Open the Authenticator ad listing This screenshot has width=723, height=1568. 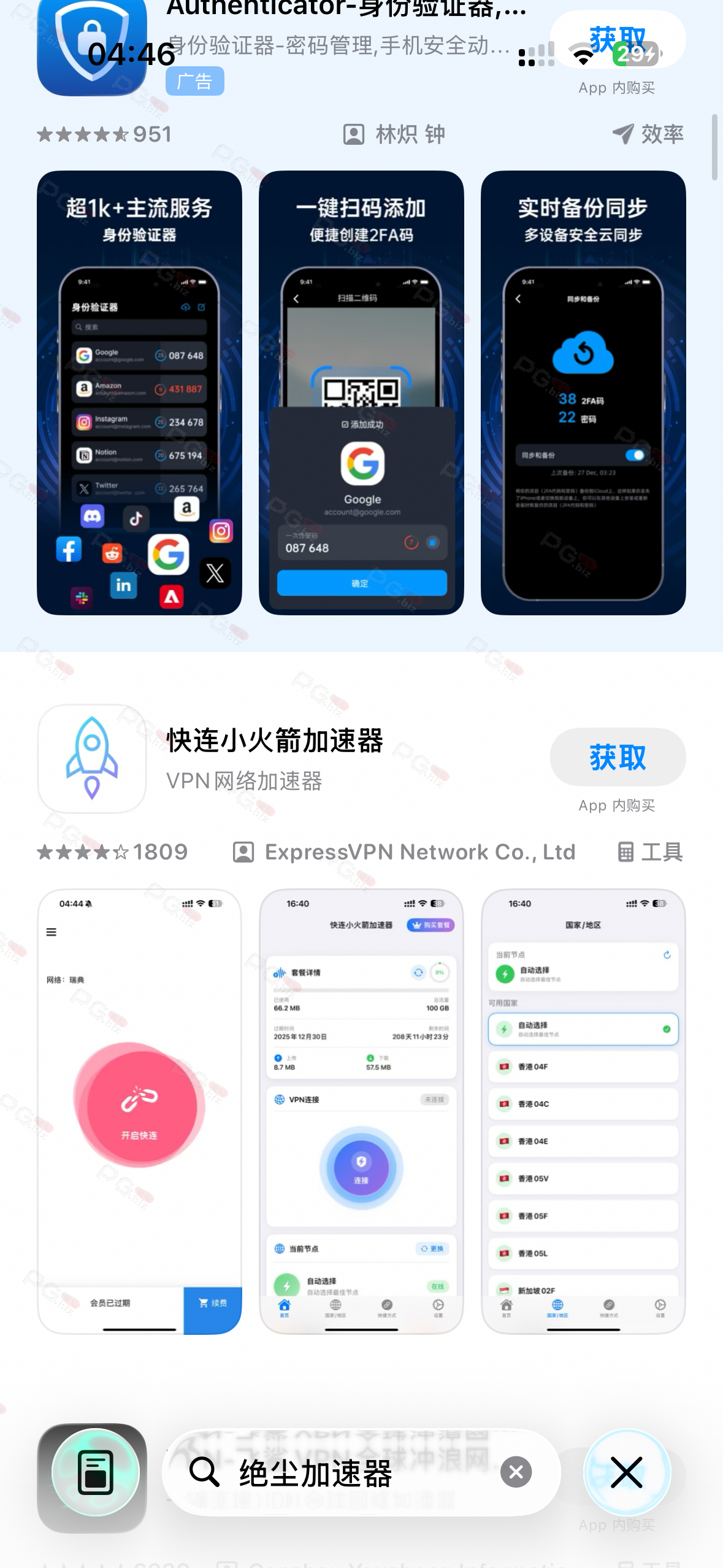coord(336,45)
